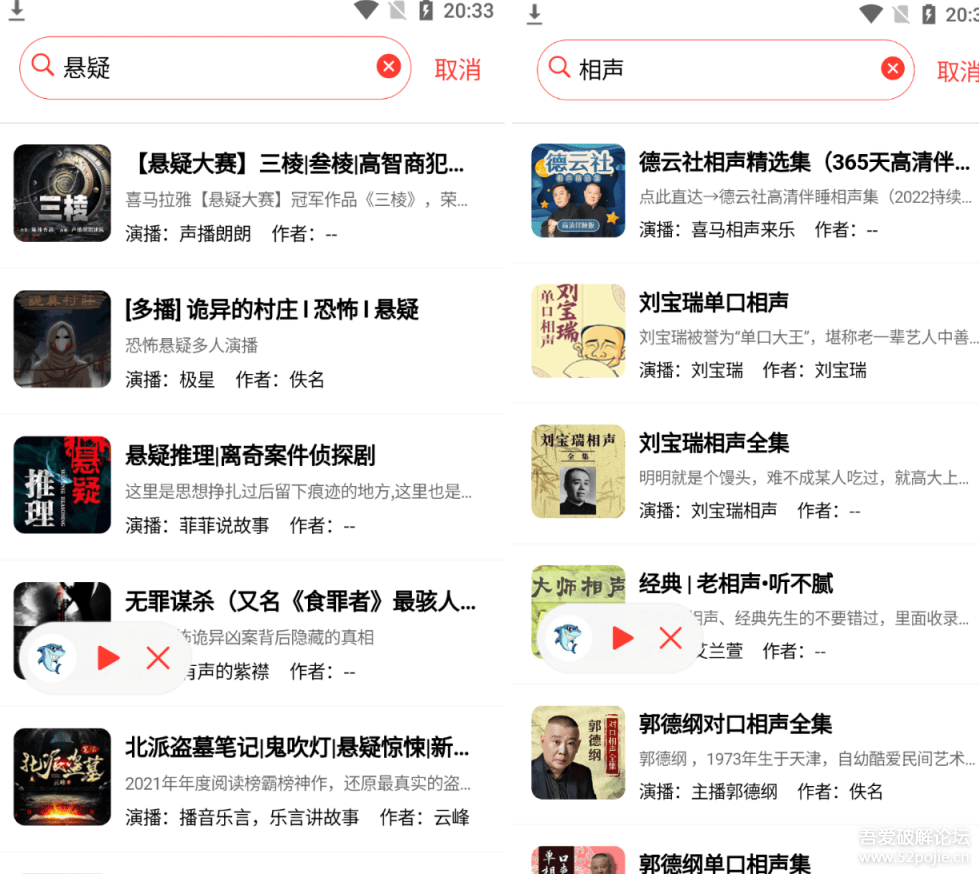Play audio from mini player over 老相声
979x874 pixels.
[x=623, y=638]
